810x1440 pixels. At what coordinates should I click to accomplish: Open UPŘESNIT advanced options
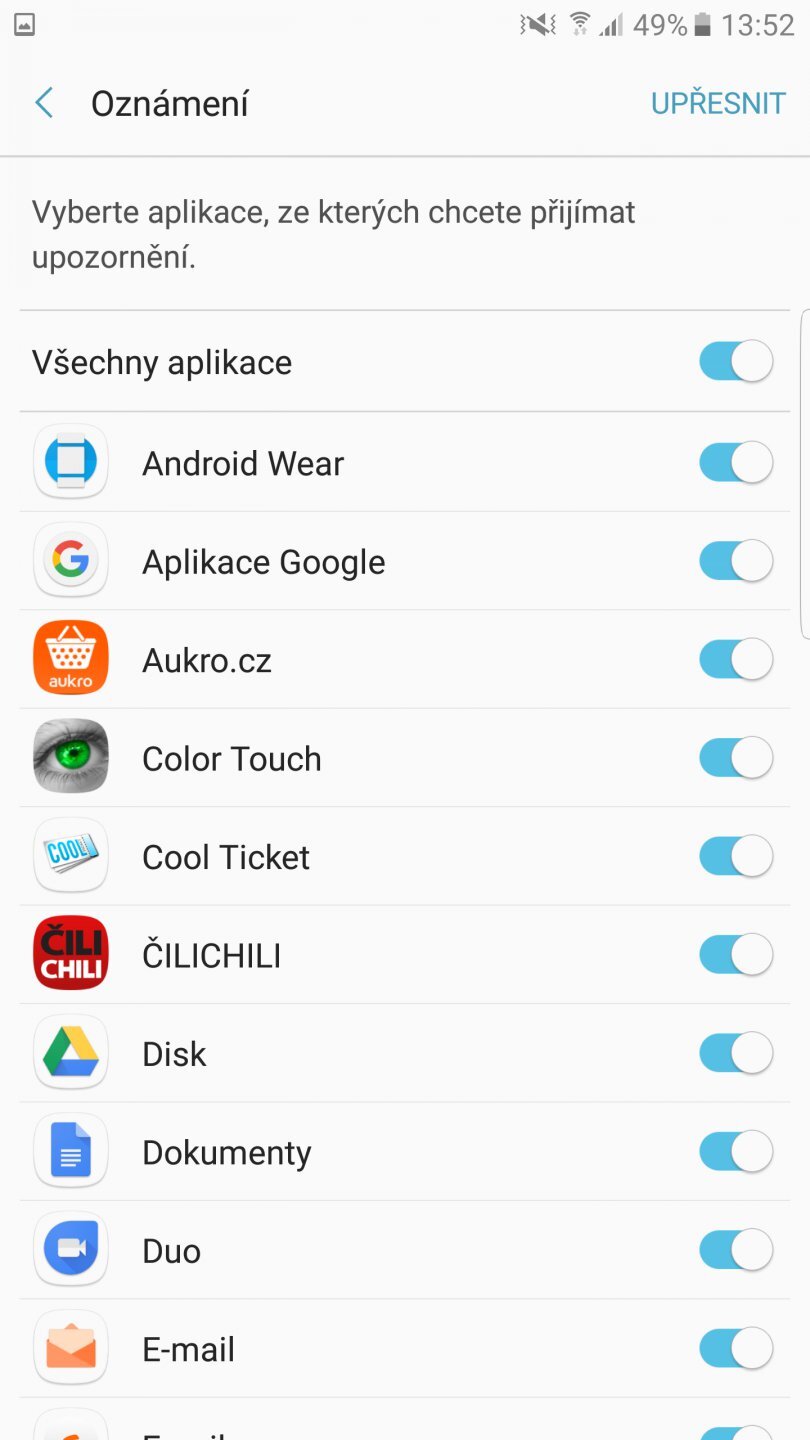(x=718, y=103)
